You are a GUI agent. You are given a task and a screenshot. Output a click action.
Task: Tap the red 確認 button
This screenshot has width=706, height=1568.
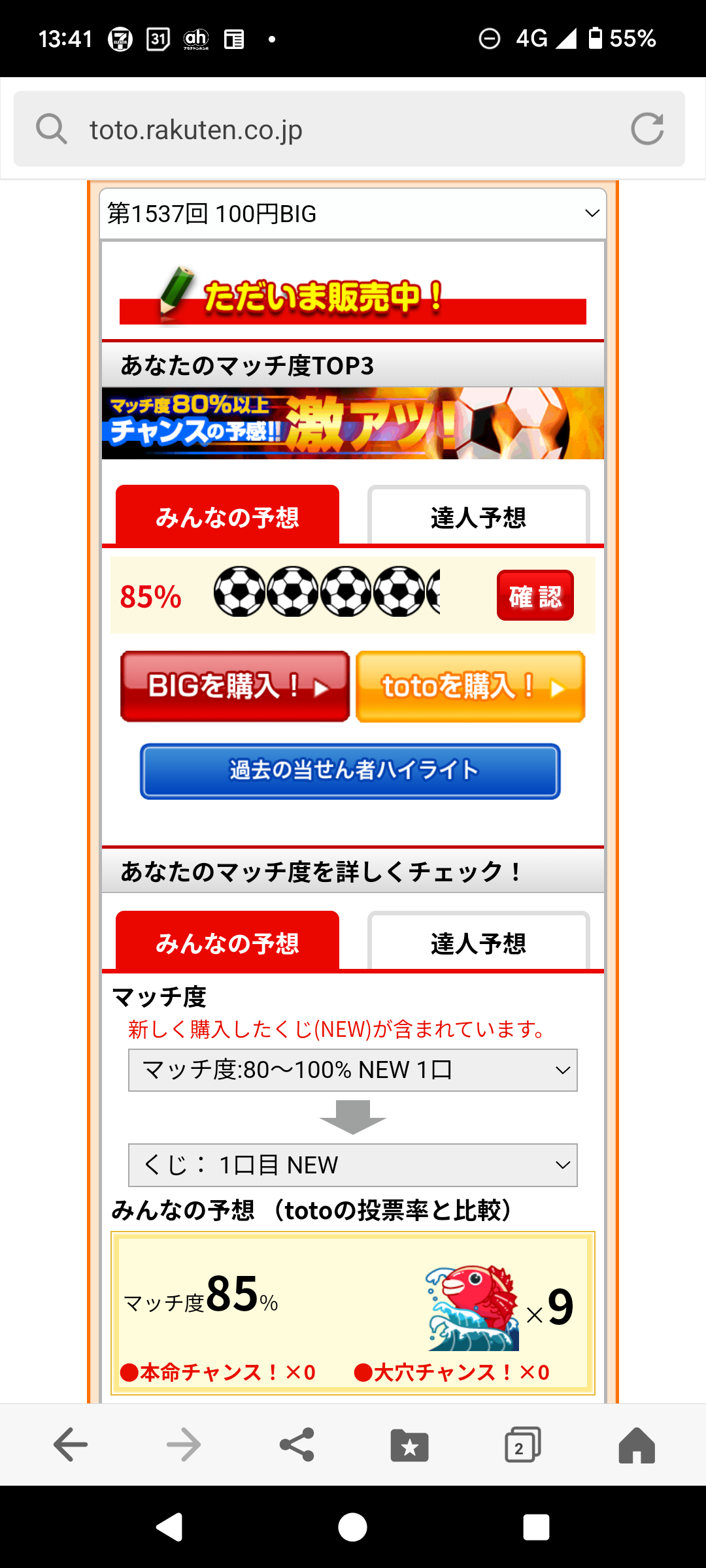click(x=535, y=595)
